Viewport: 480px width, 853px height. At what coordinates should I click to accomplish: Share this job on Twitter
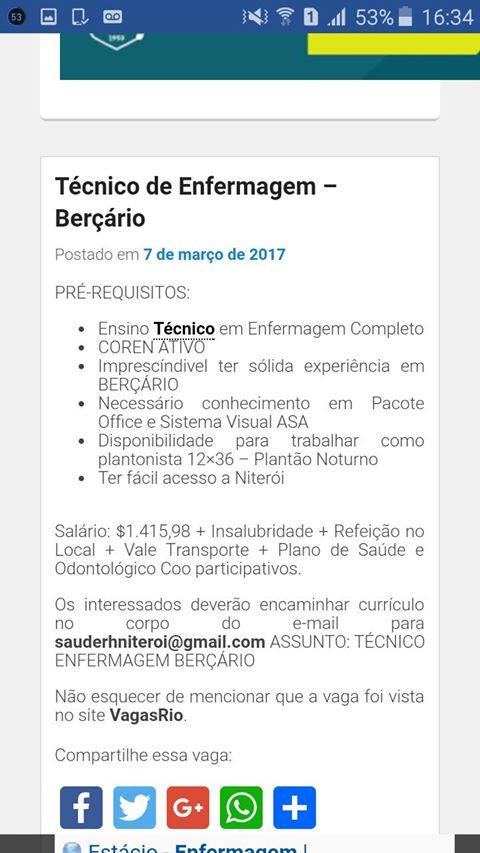[x=134, y=807]
